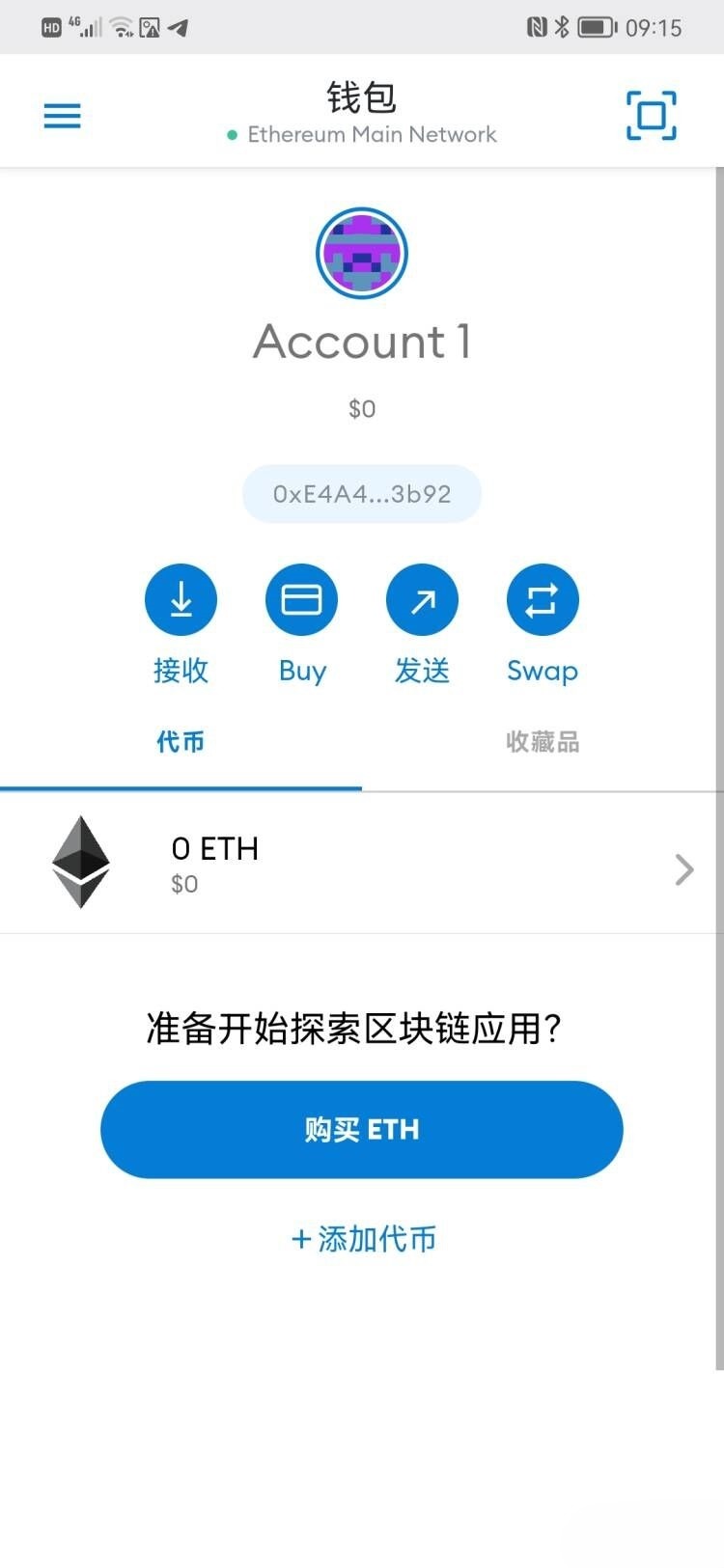The image size is (724, 1568).
Task: Select the 代币 tab
Action: click(181, 741)
